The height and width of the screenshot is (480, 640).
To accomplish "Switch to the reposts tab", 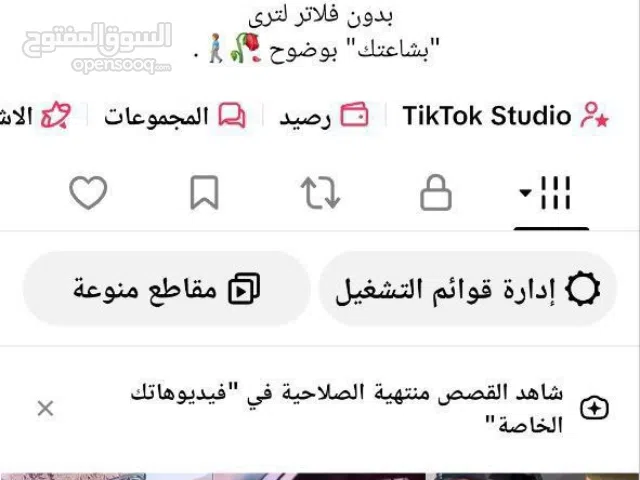I will click(x=320, y=194).
